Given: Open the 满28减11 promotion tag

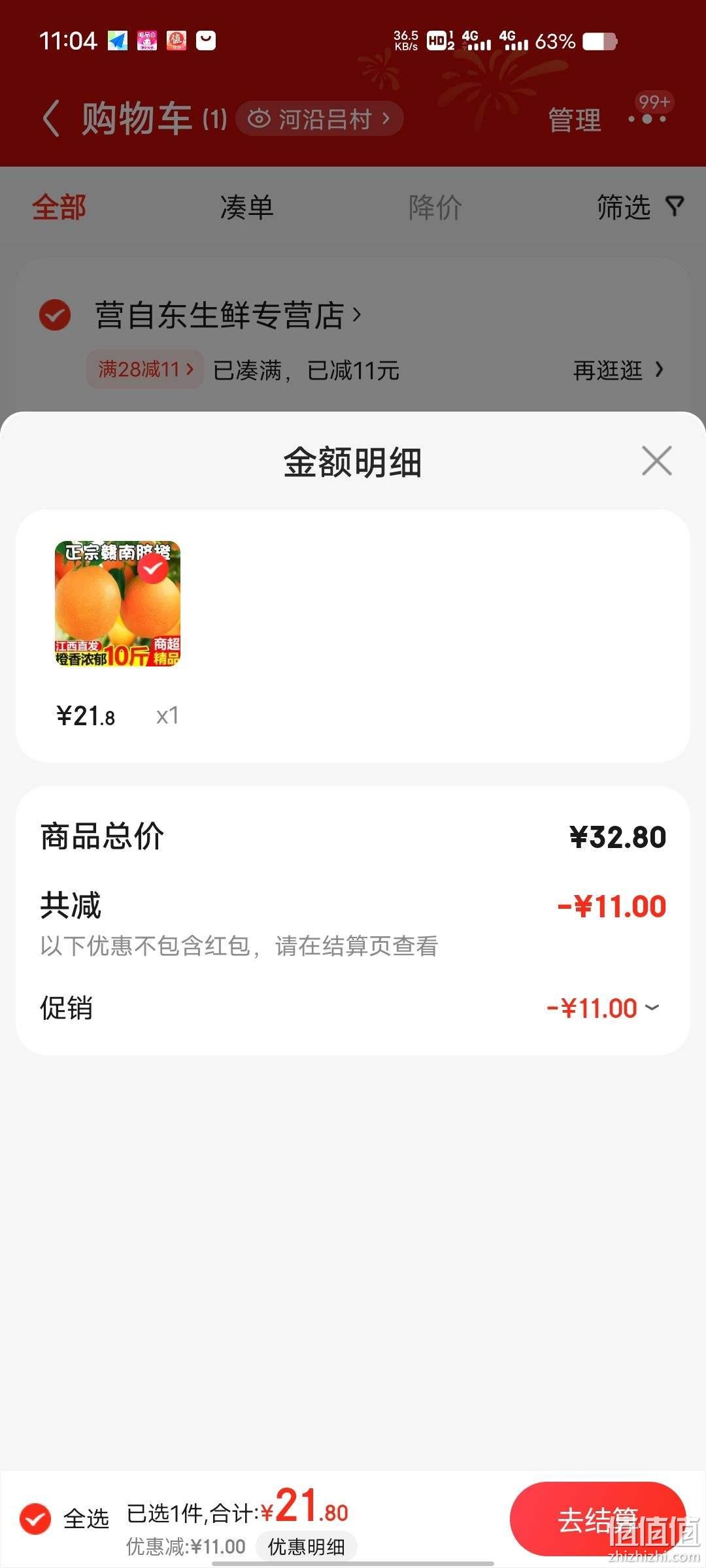Looking at the screenshot, I should 145,370.
